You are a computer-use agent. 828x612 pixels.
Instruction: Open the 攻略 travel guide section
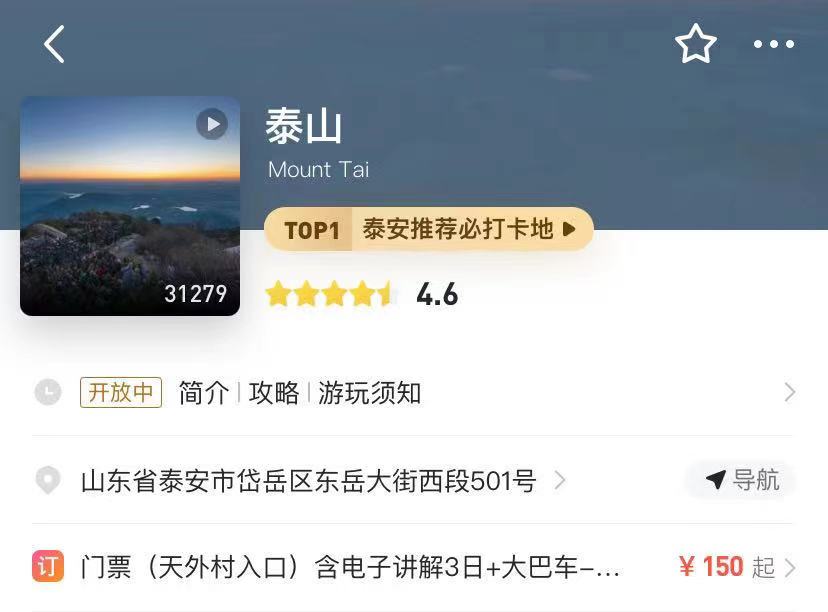274,393
